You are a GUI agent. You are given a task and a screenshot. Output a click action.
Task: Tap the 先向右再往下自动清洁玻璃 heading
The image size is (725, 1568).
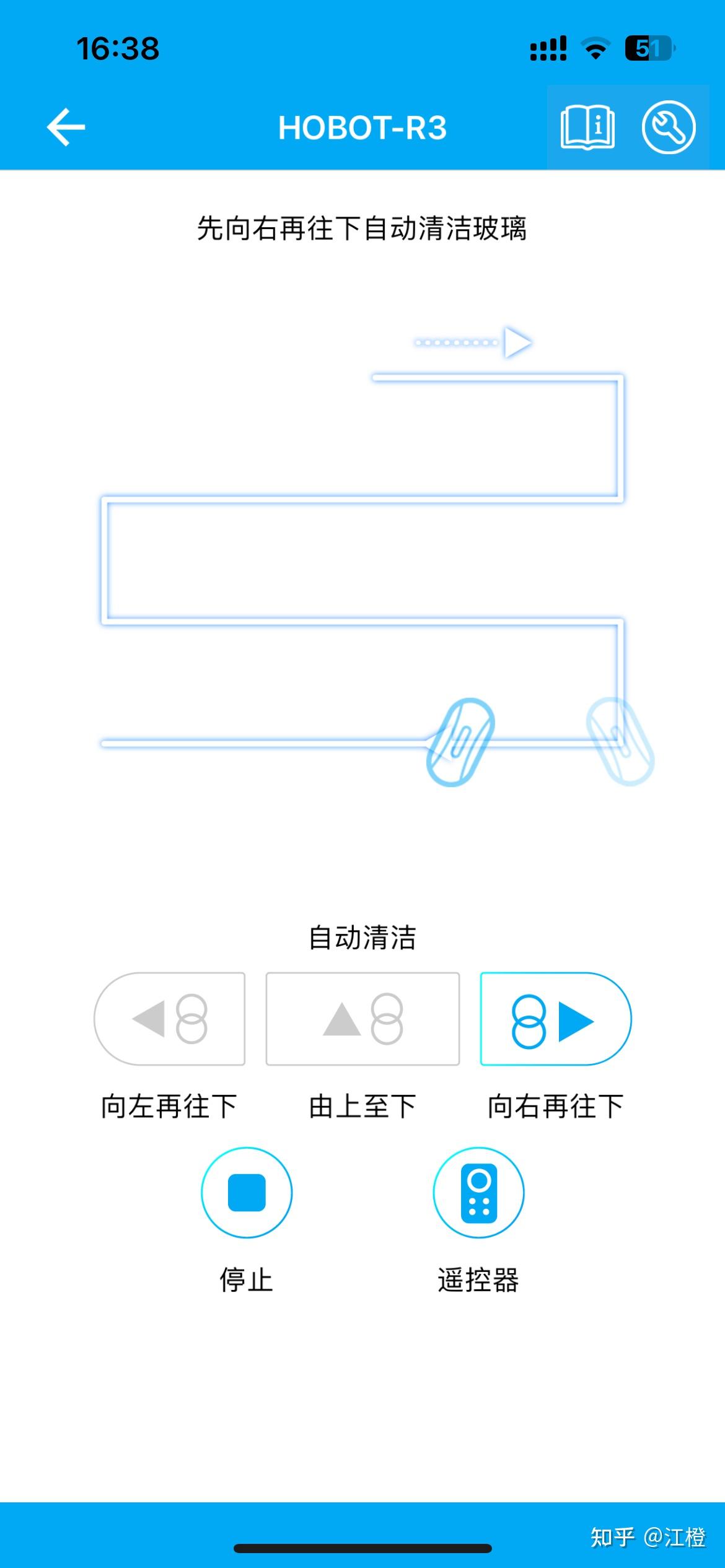pyautogui.click(x=362, y=228)
